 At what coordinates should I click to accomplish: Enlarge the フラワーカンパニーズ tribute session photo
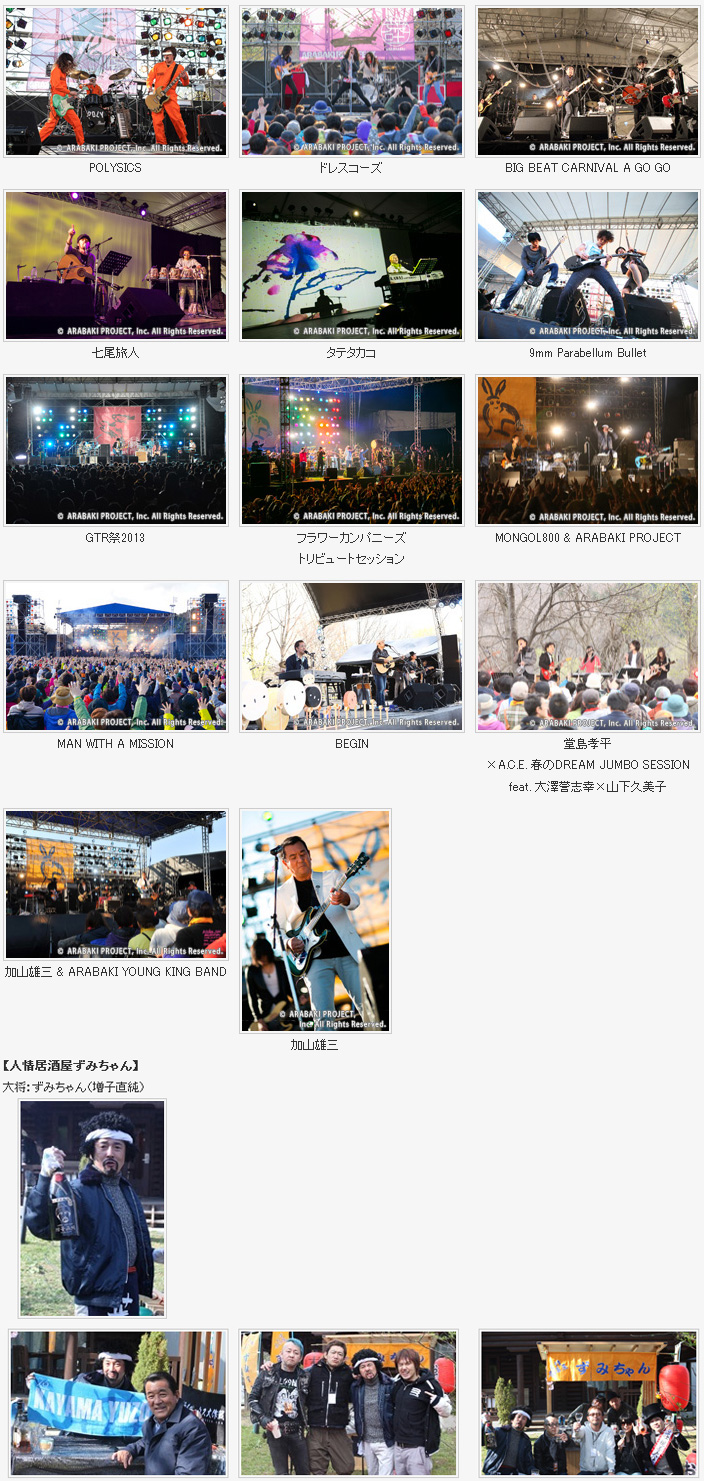coord(352,450)
